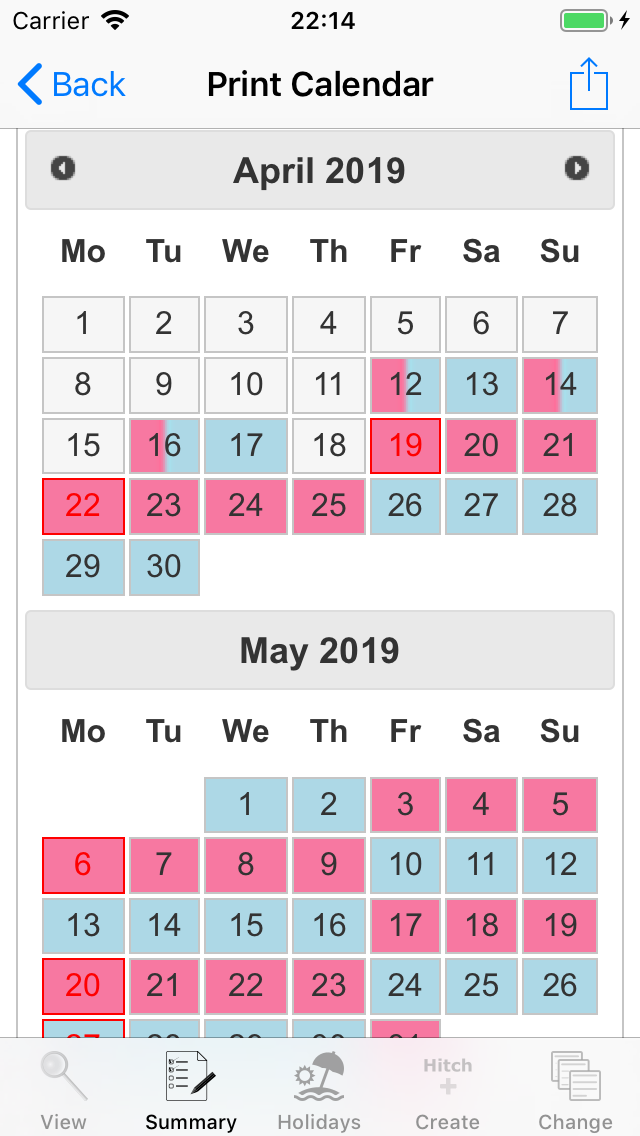Choose May 20 date cell
The width and height of the screenshot is (640, 1136).
click(83, 986)
